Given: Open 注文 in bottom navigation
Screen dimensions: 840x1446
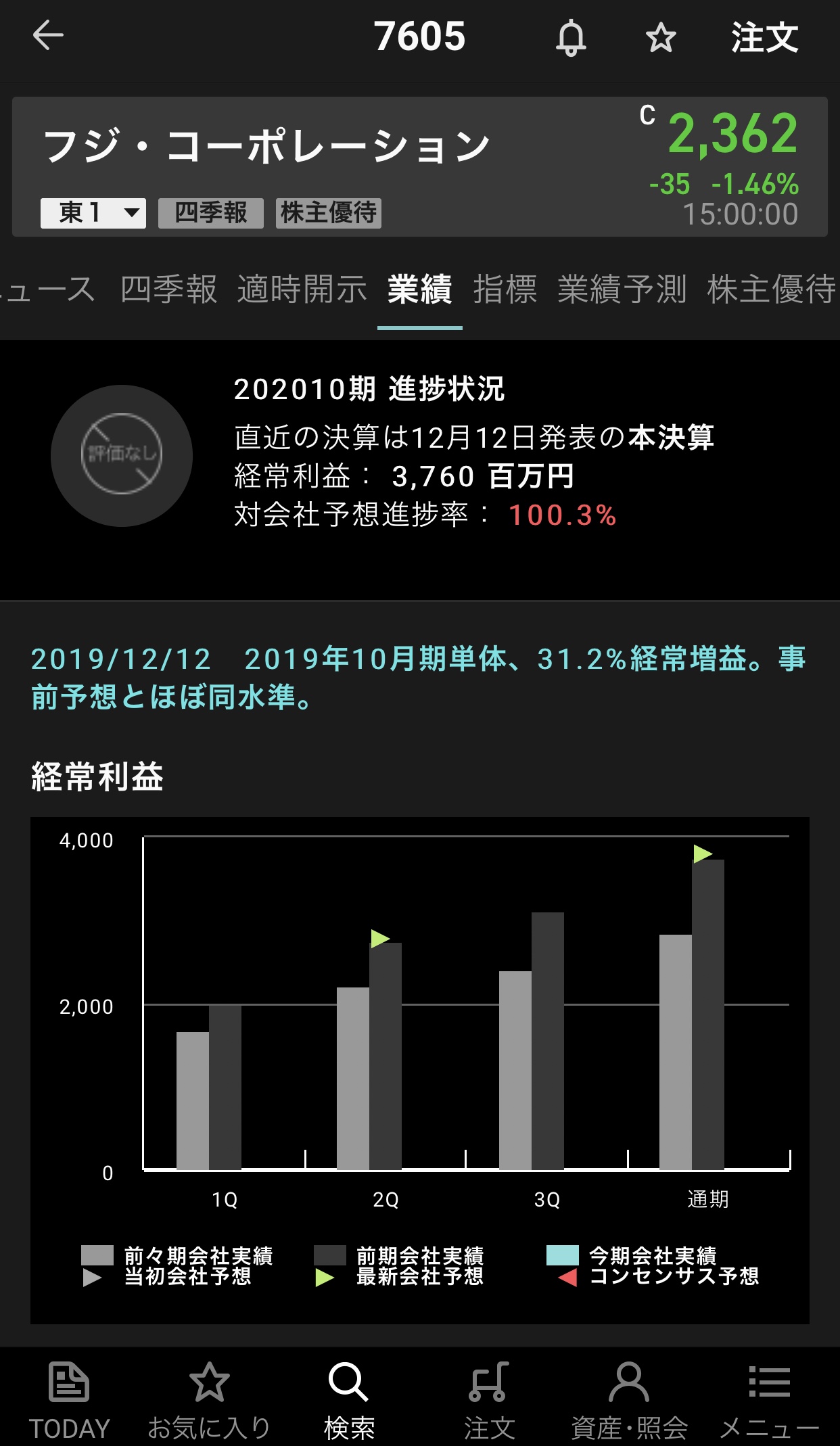Looking at the screenshot, I should (489, 1400).
